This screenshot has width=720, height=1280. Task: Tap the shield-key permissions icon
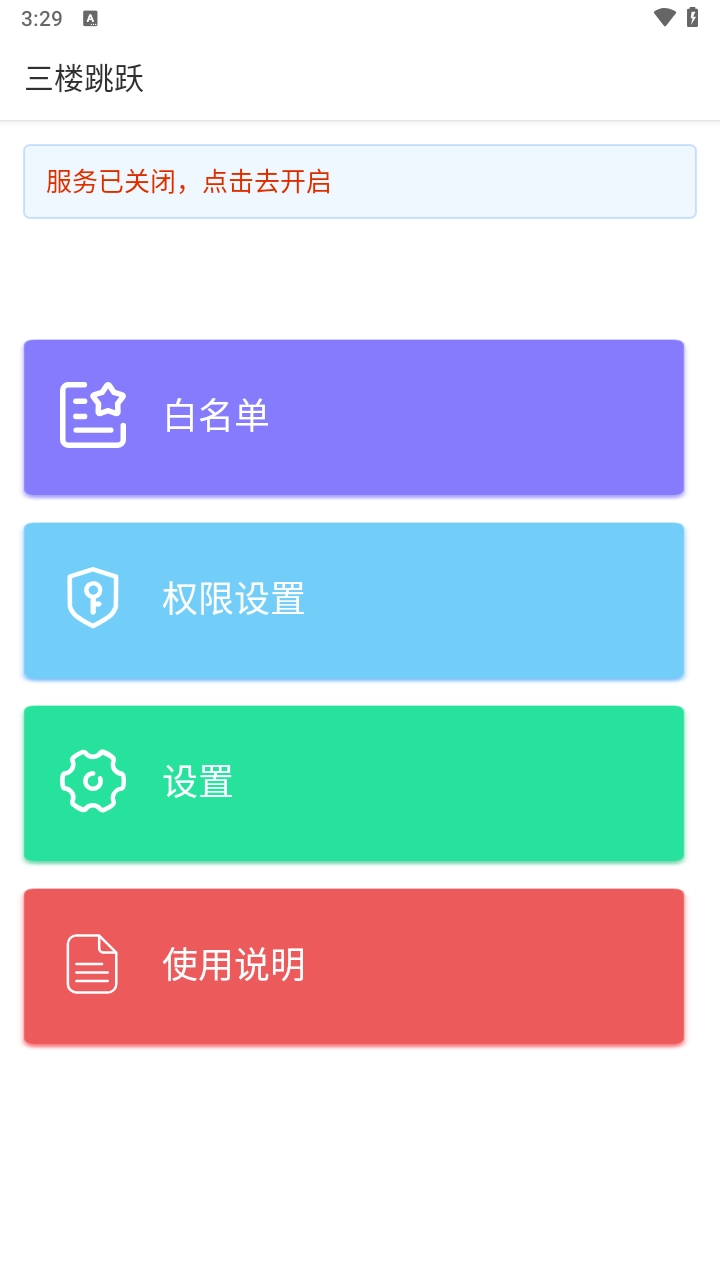pyautogui.click(x=93, y=597)
